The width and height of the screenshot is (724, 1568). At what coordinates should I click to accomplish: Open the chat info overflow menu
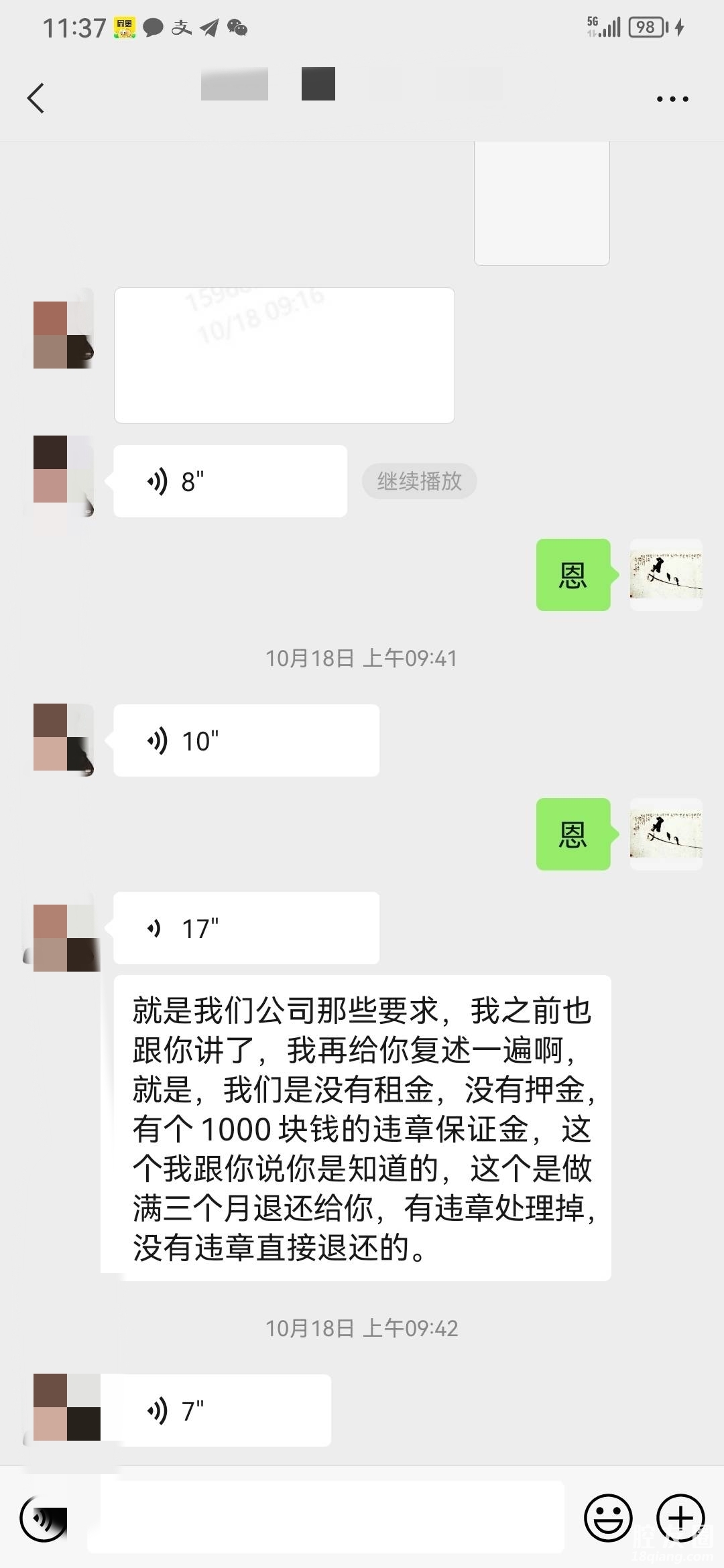(672, 99)
